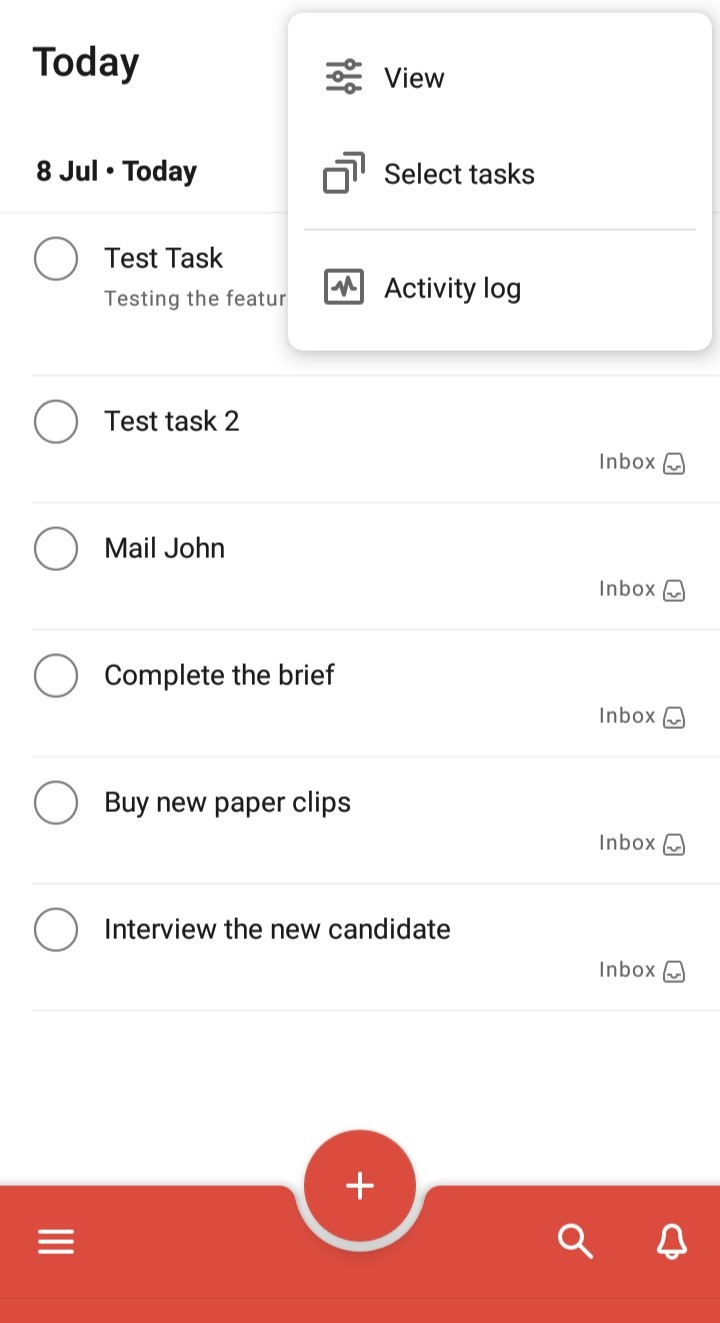
Task: Open the Mail John task details
Action: click(x=165, y=549)
